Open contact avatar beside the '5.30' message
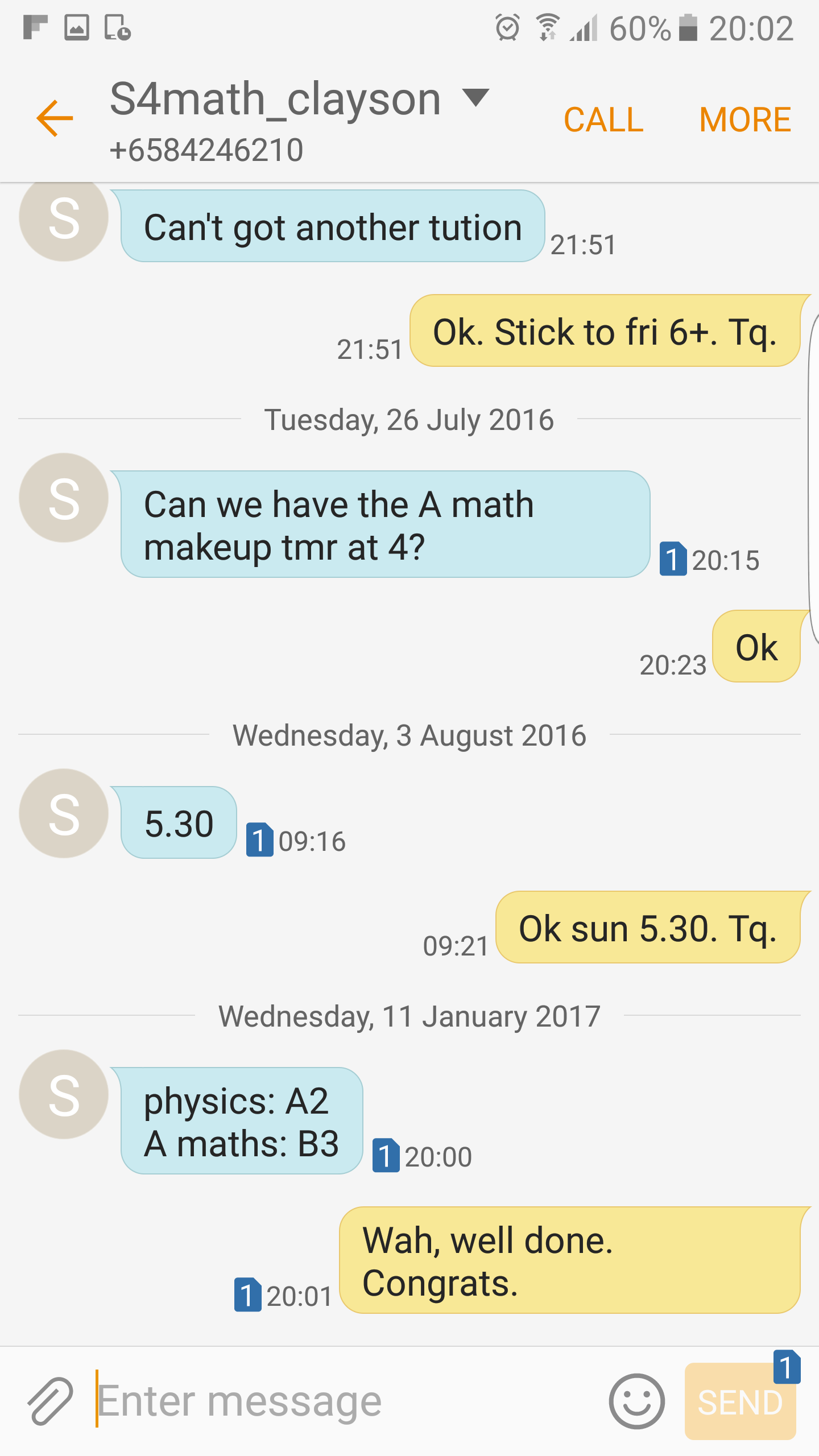Viewport: 819px width, 1456px height. tap(64, 813)
